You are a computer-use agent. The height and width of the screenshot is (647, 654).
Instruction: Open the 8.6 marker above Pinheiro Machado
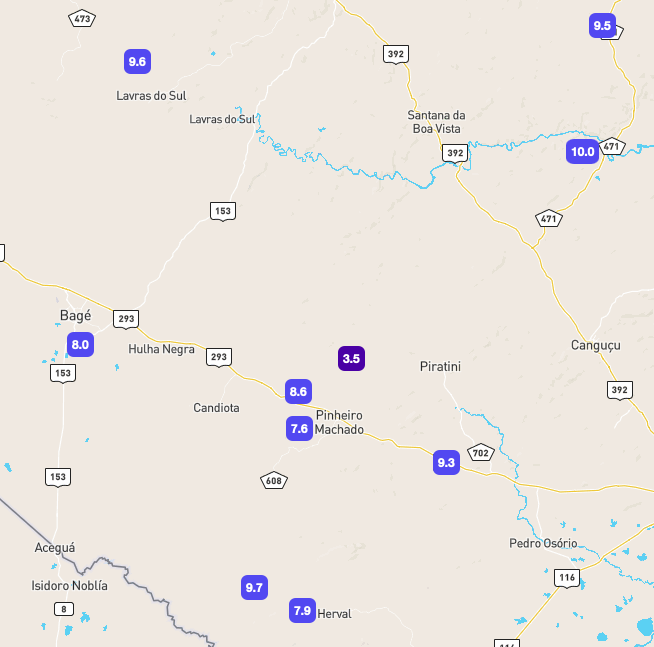point(298,392)
